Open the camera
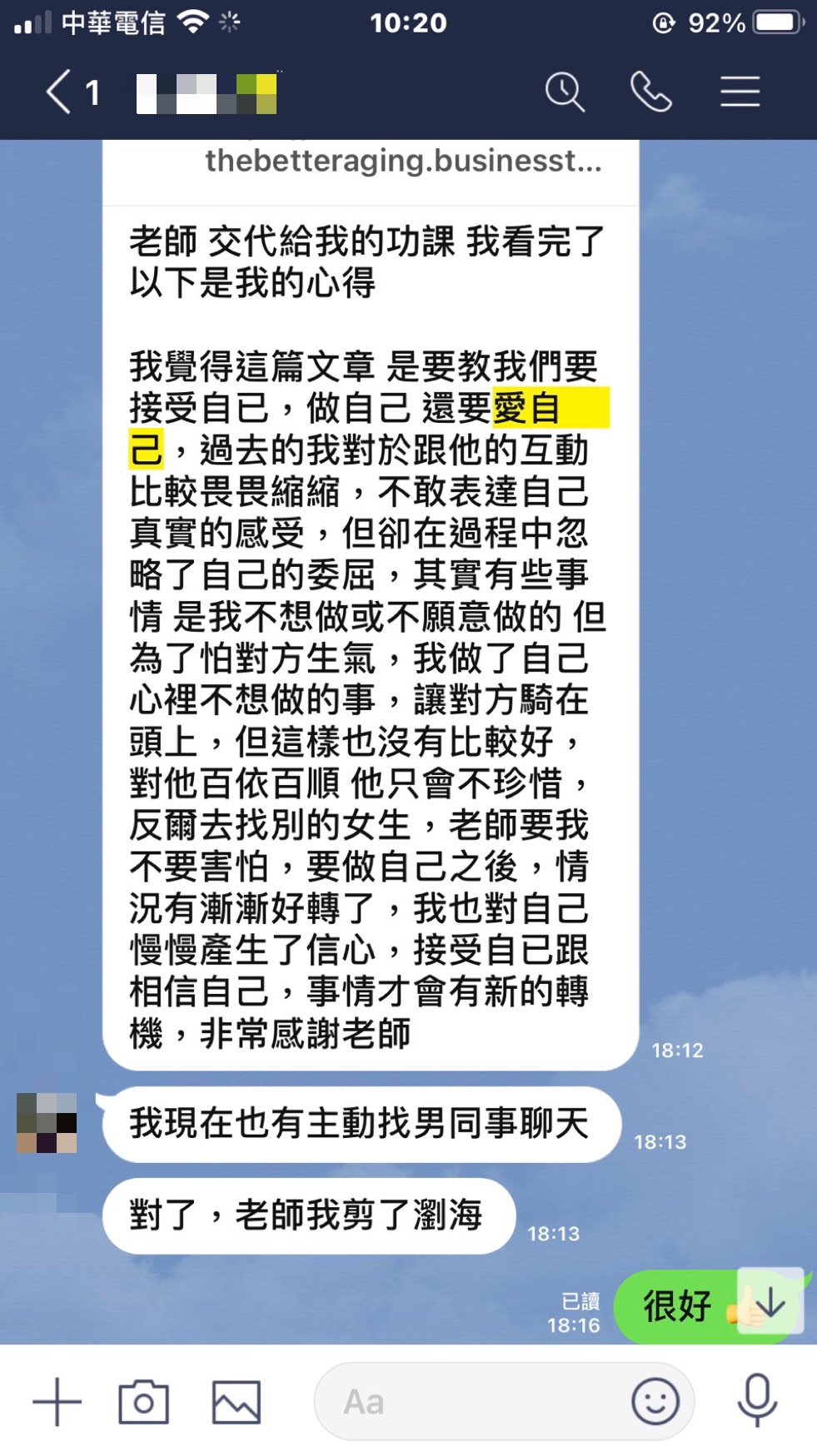 tap(143, 1402)
